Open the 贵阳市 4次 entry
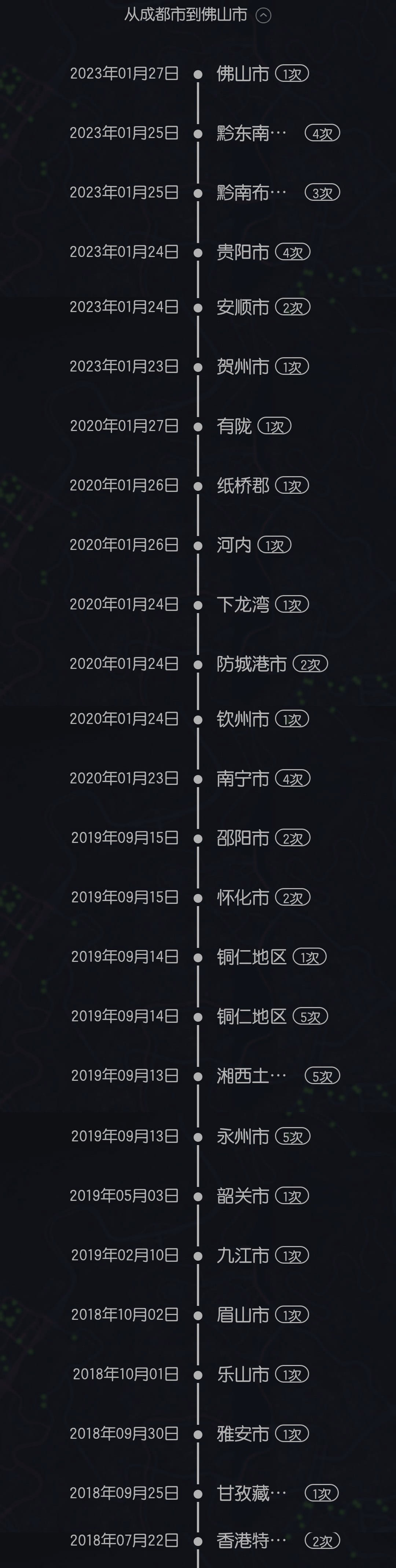This screenshot has height=1568, width=396. click(243, 252)
